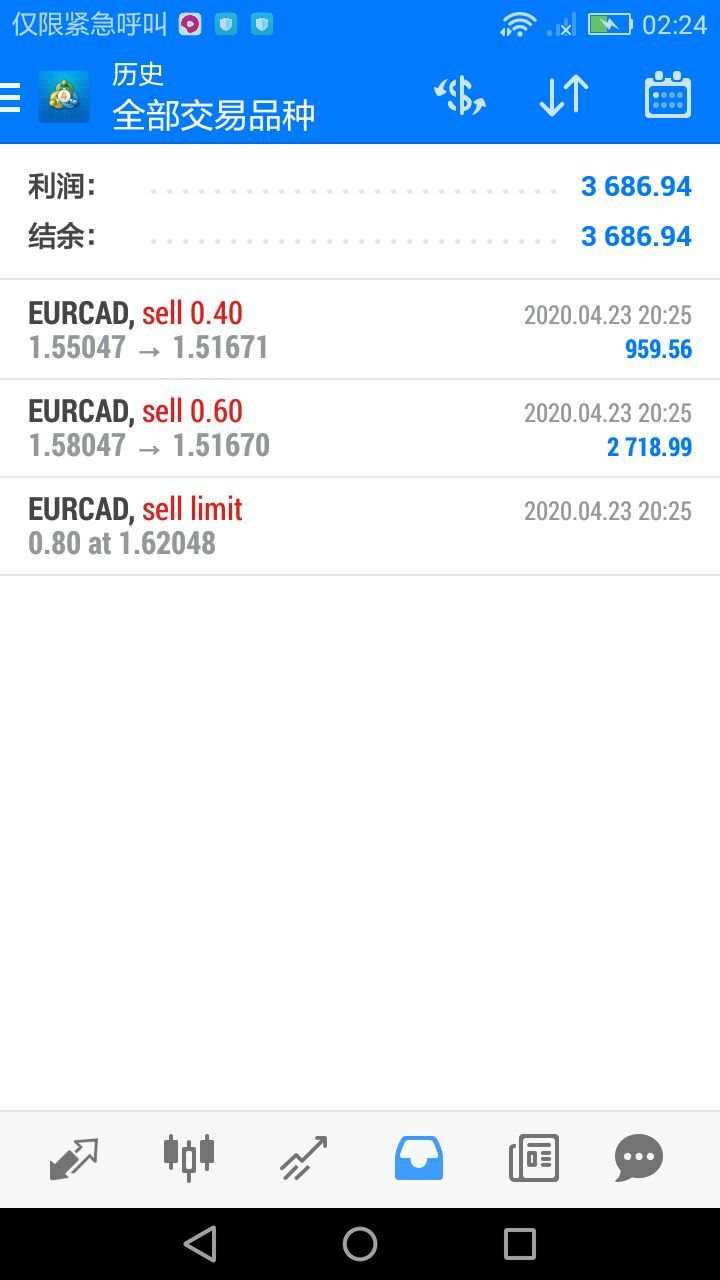
Task: Switch to the Quotes tab
Action: (x=74, y=1159)
